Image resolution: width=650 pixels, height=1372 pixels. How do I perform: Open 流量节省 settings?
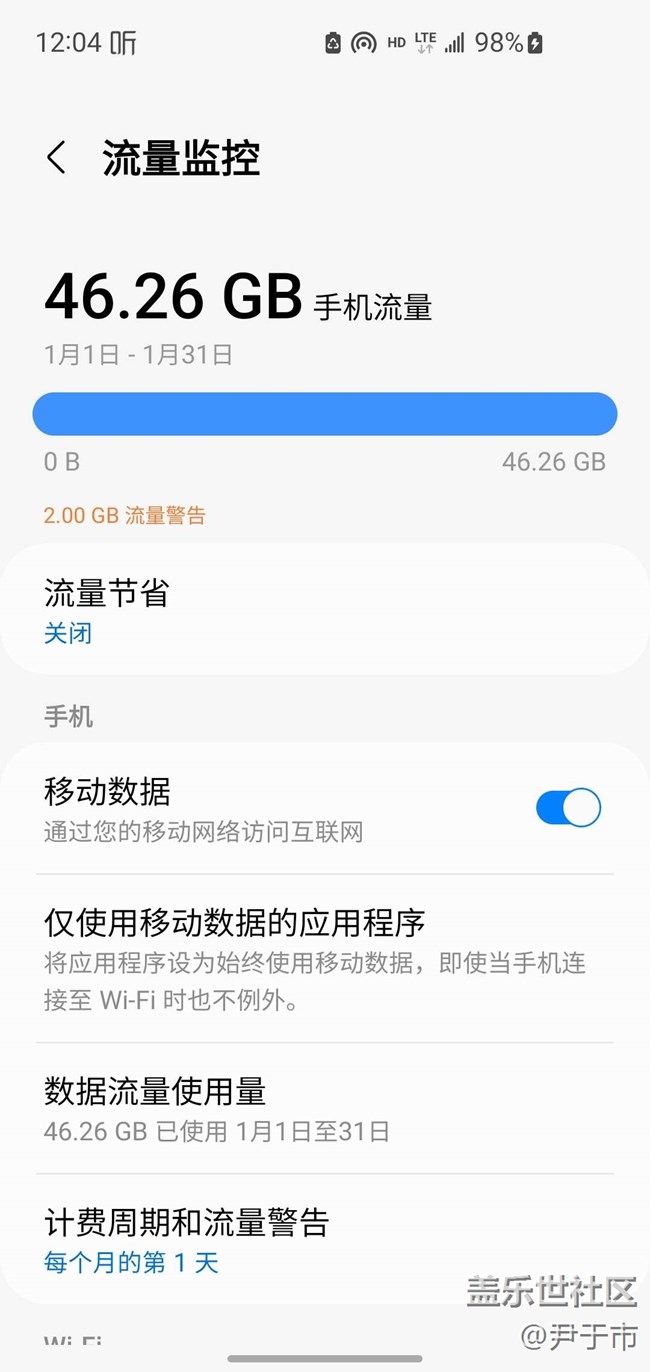325,609
